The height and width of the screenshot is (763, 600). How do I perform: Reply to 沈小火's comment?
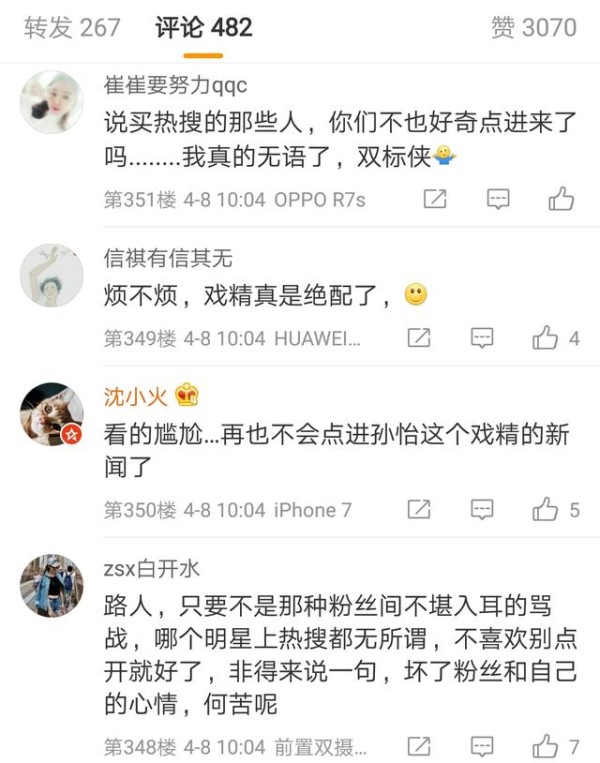click(x=482, y=510)
